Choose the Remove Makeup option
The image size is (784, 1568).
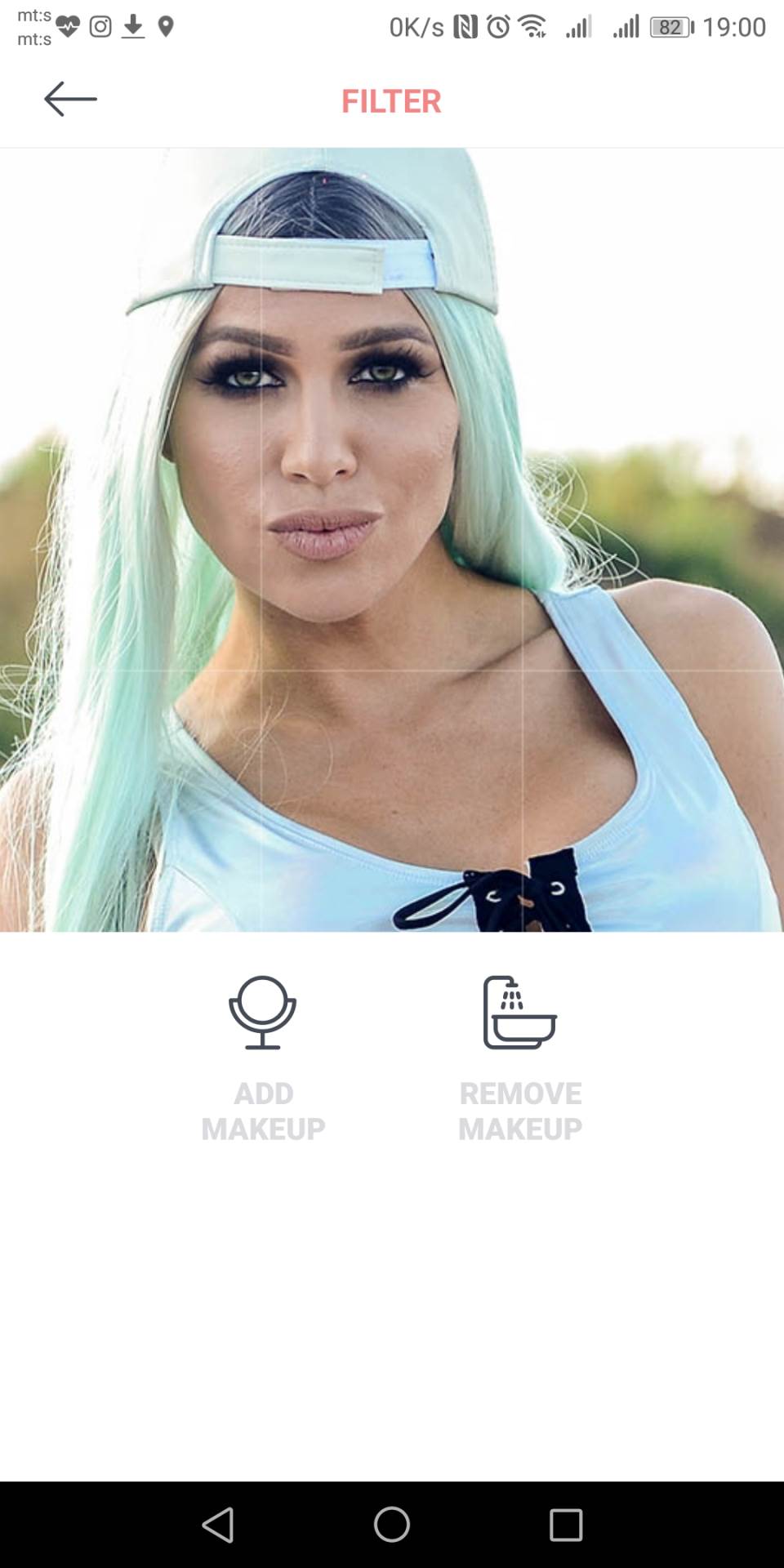click(x=519, y=1058)
